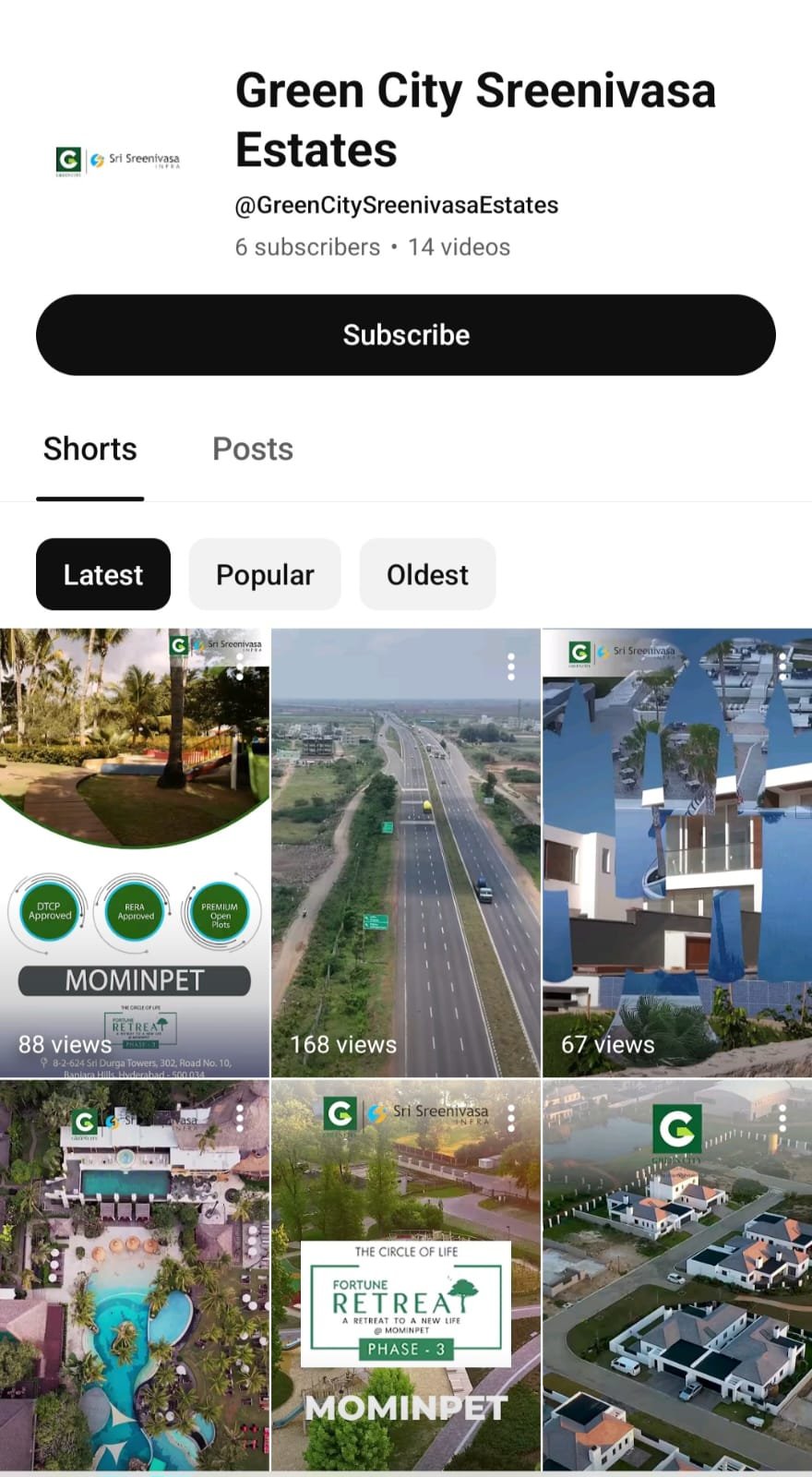
Task: Open options menu on 67 views short
Action: (782, 667)
